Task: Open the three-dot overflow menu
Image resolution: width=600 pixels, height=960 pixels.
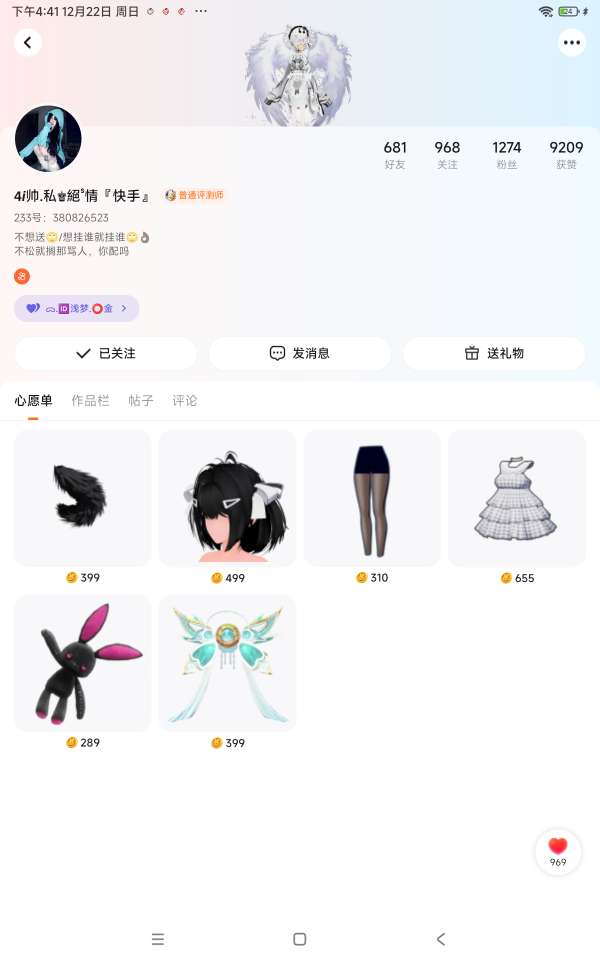Action: tap(571, 42)
